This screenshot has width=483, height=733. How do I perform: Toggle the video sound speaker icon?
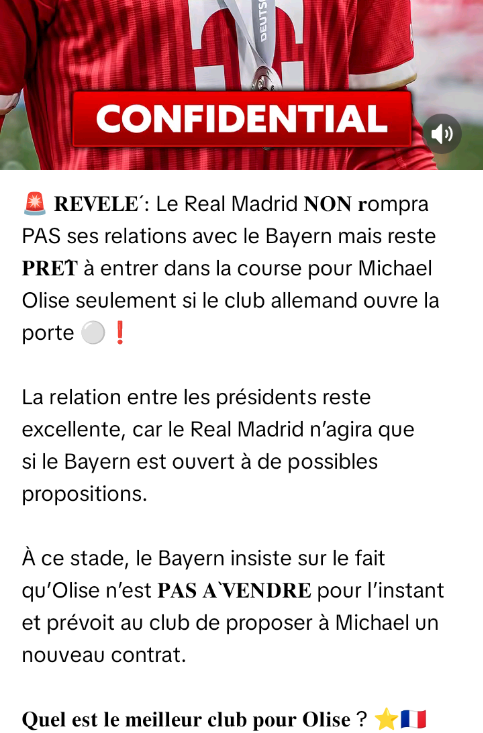tap(442, 134)
